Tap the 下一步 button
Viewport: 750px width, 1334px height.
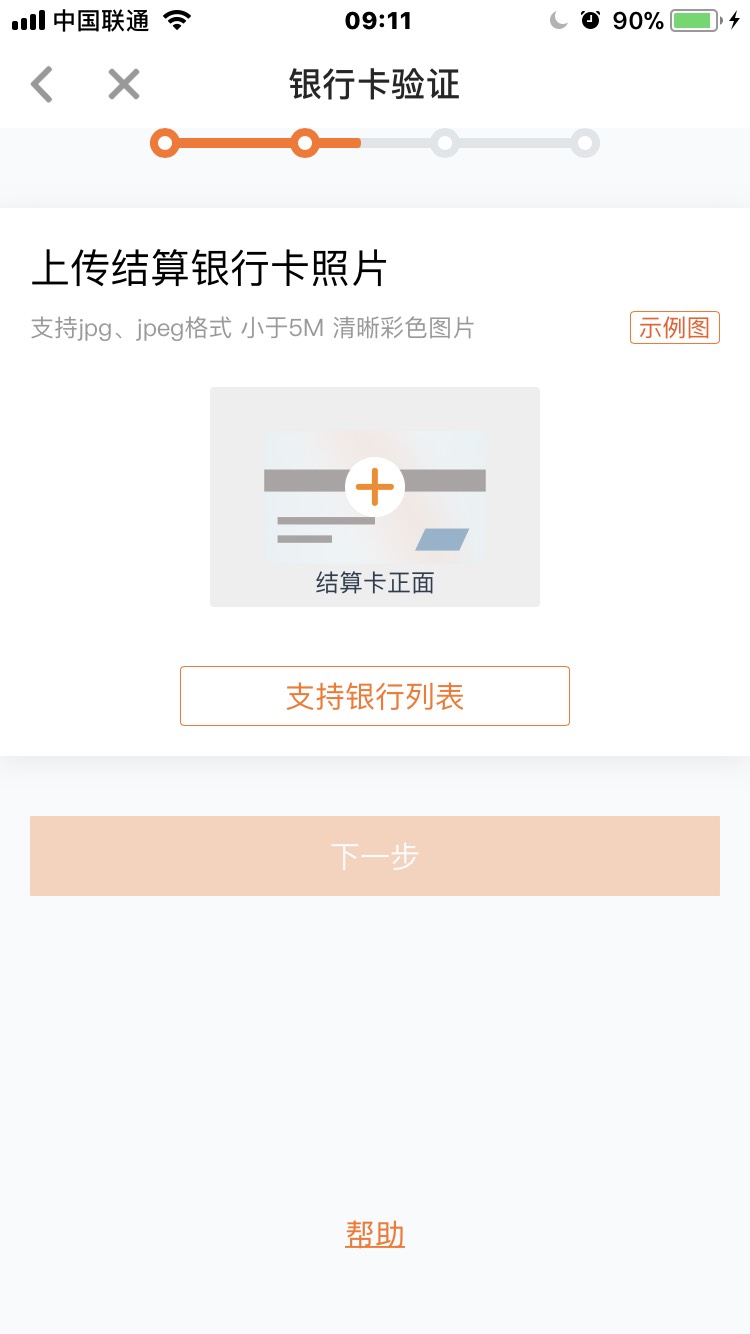click(375, 856)
